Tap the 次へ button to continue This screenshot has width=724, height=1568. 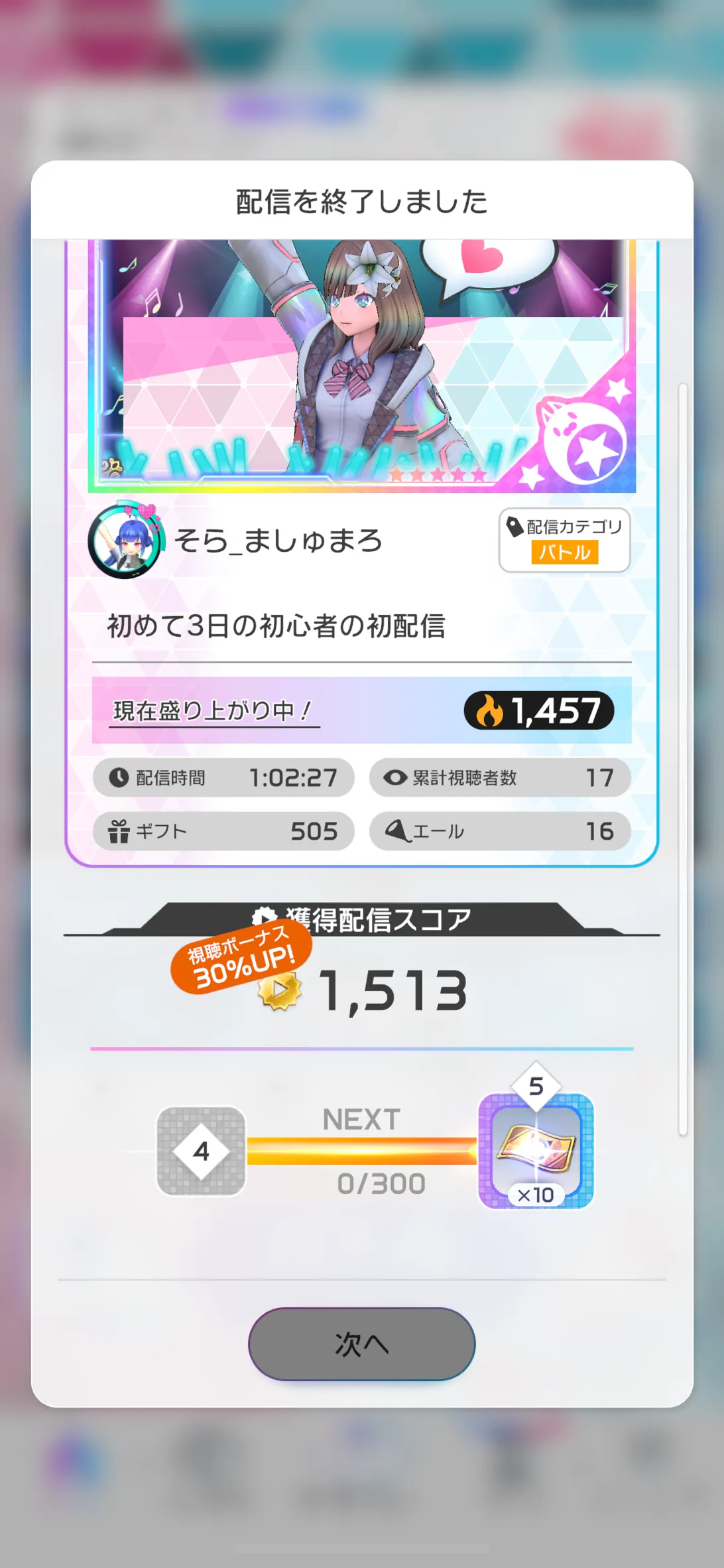click(x=361, y=1344)
